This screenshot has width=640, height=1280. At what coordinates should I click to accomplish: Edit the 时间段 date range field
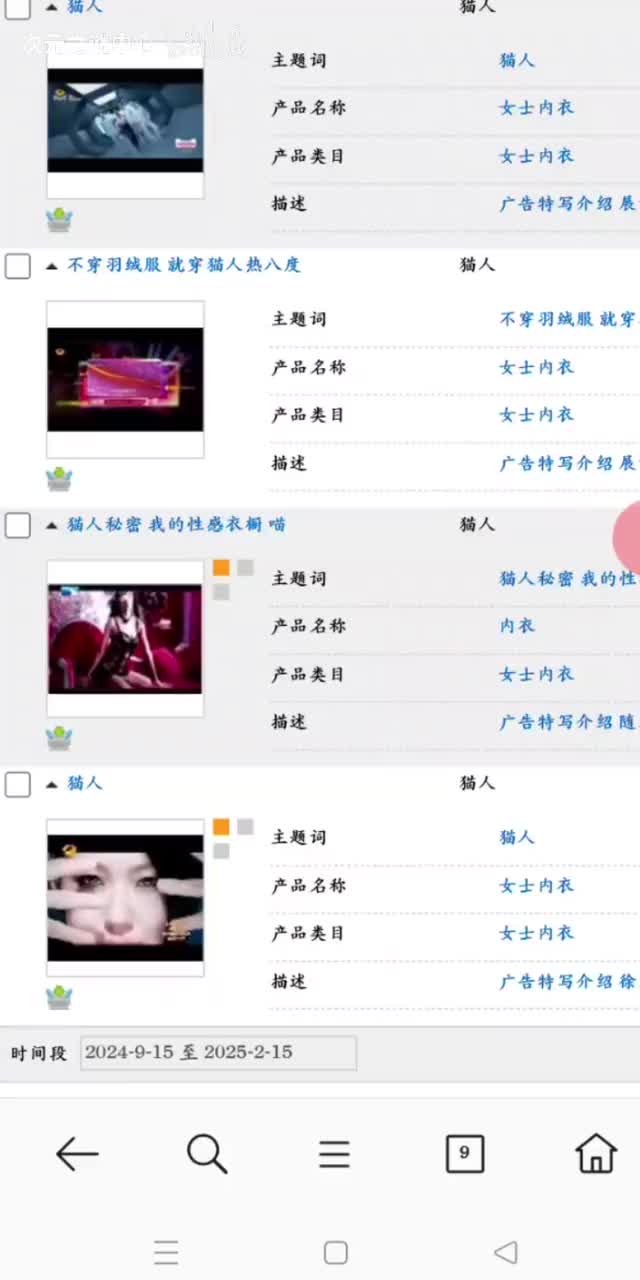click(x=218, y=1053)
